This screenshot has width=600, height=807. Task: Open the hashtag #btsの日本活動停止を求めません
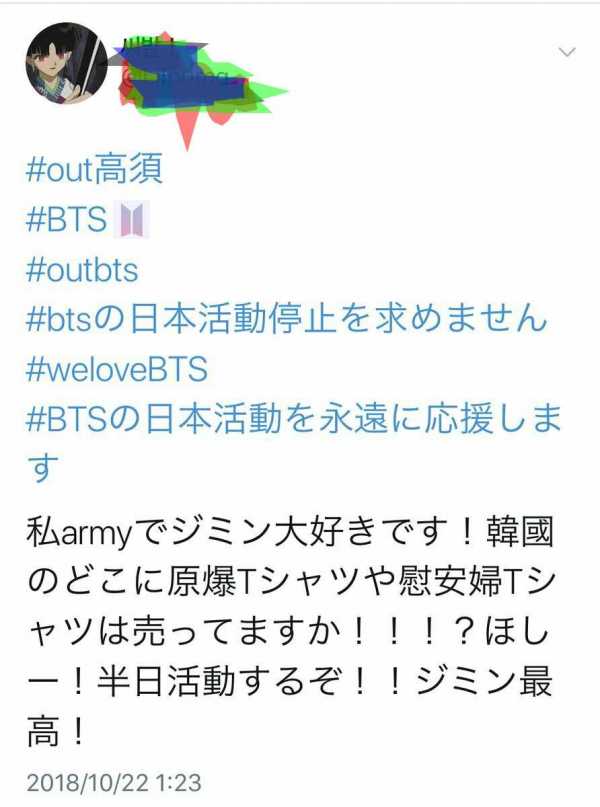[286, 320]
